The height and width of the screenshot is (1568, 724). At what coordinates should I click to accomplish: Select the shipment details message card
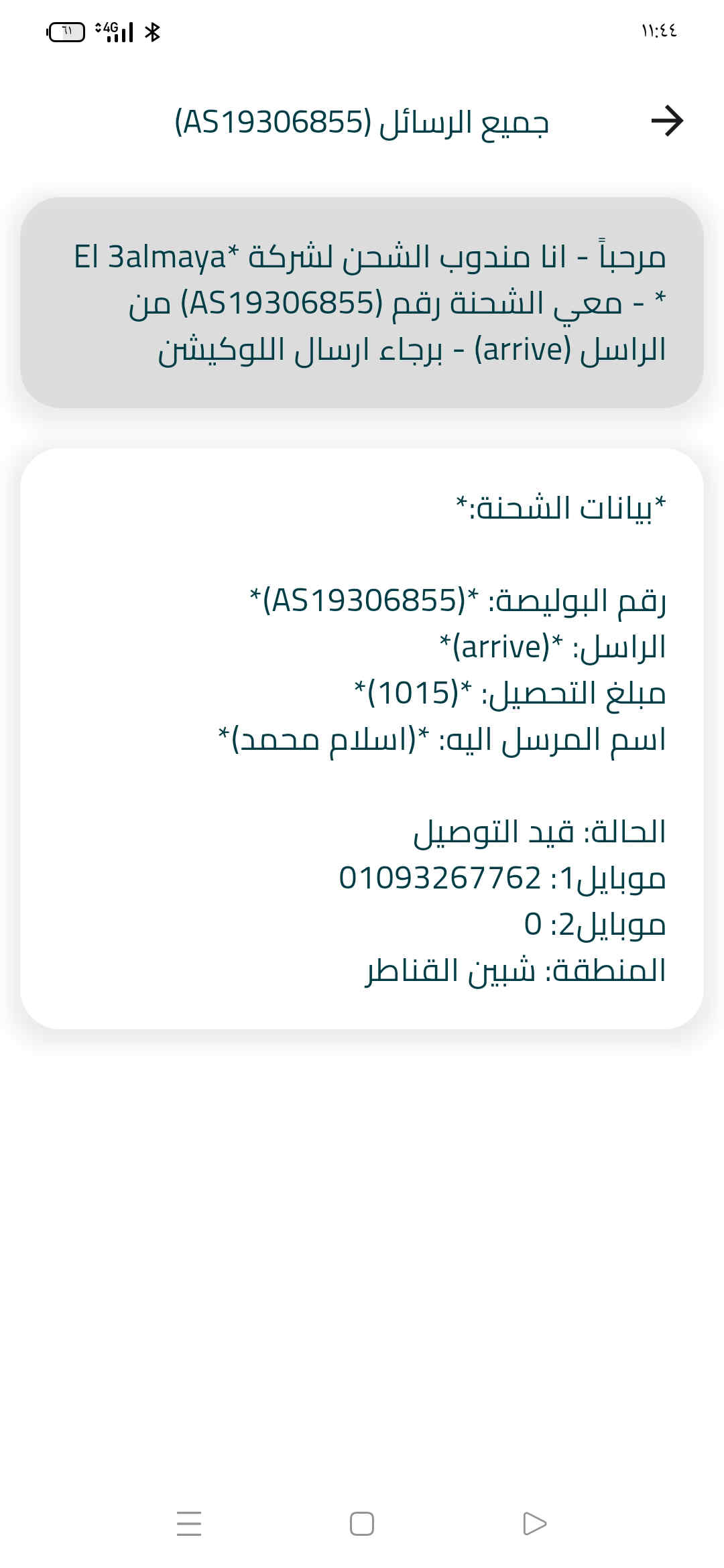[x=362, y=738]
